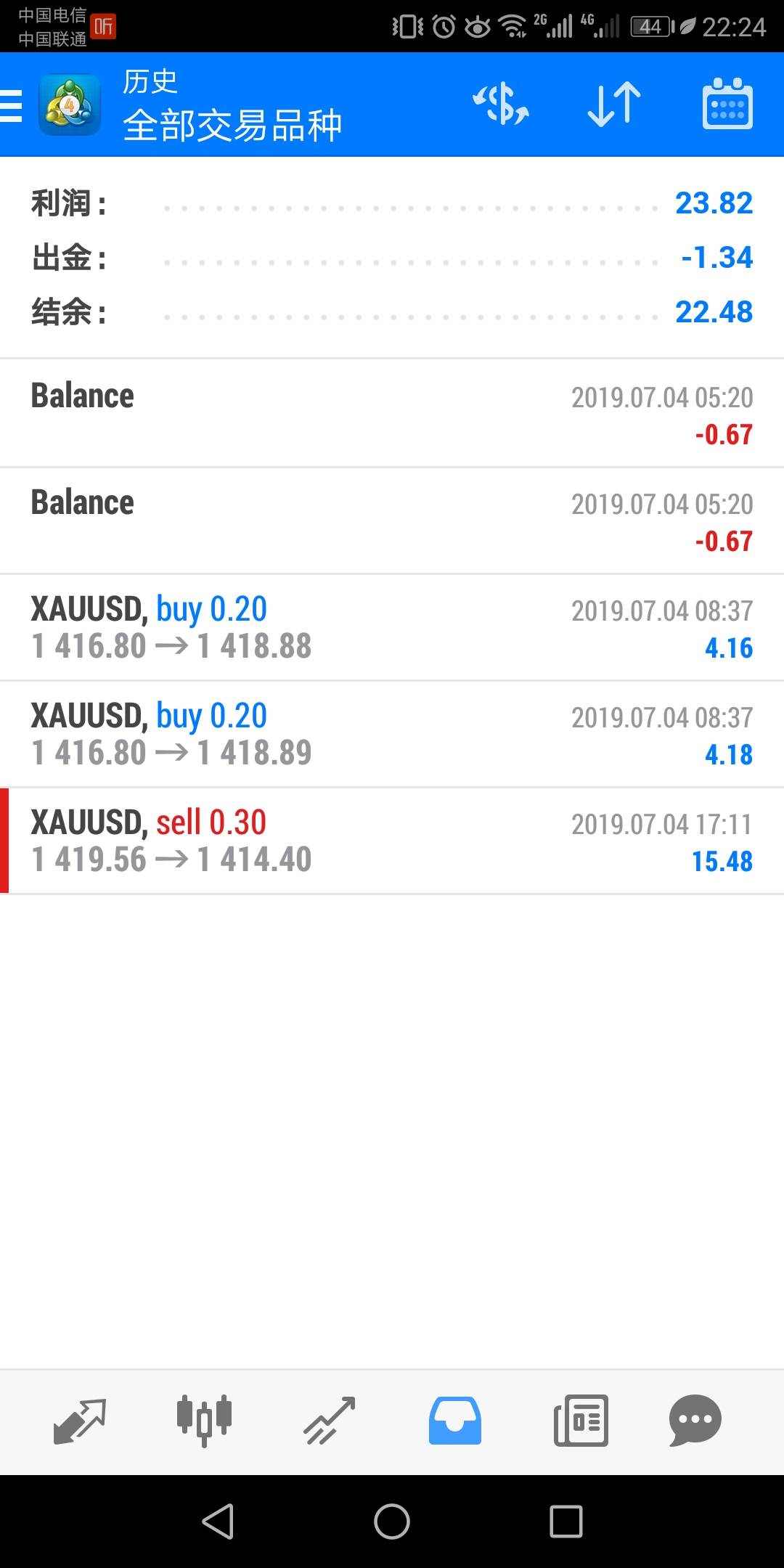
Task: Open the XAUUSD buy trade closed at 1418.88
Action: point(392,628)
